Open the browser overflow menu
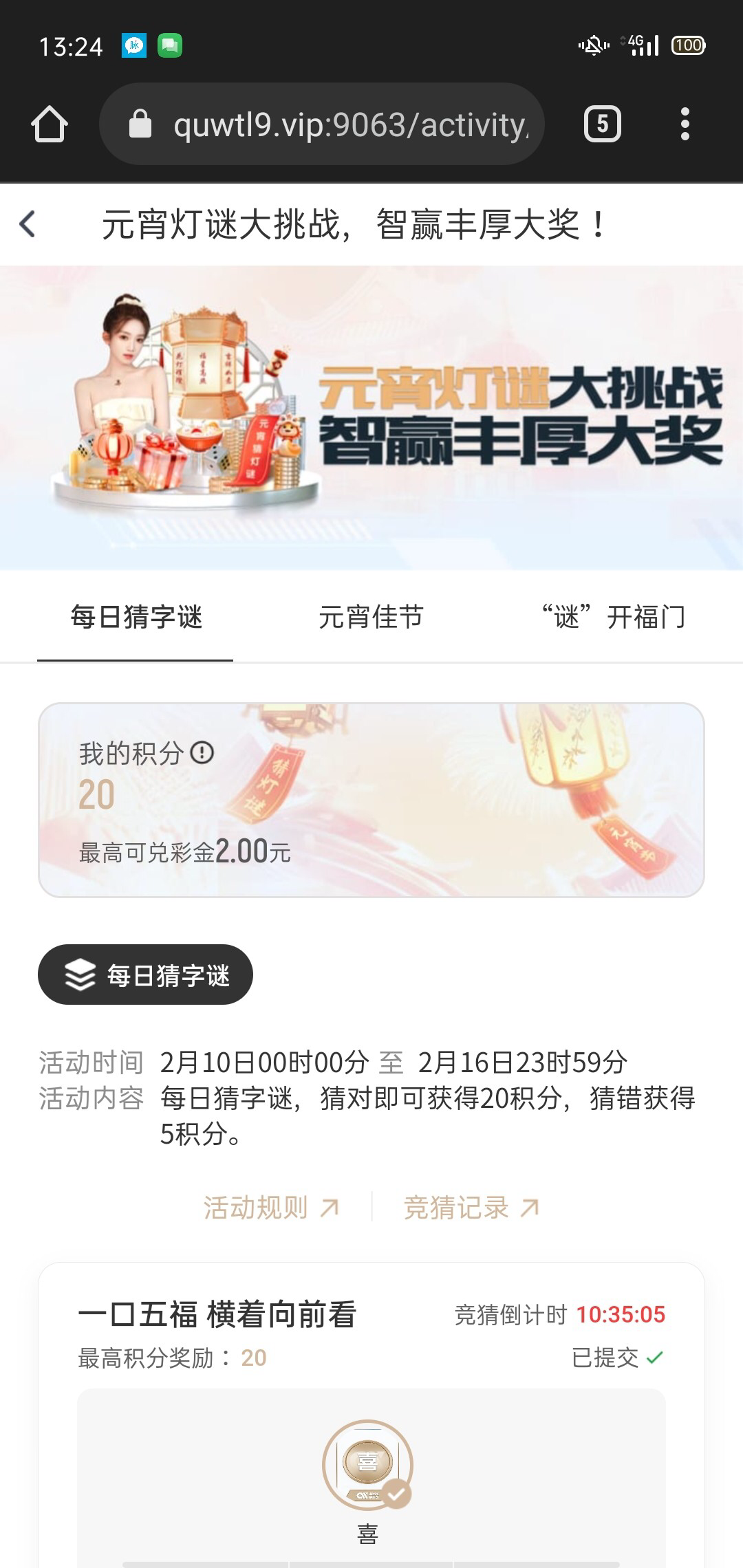The width and height of the screenshot is (743, 1568). (685, 124)
